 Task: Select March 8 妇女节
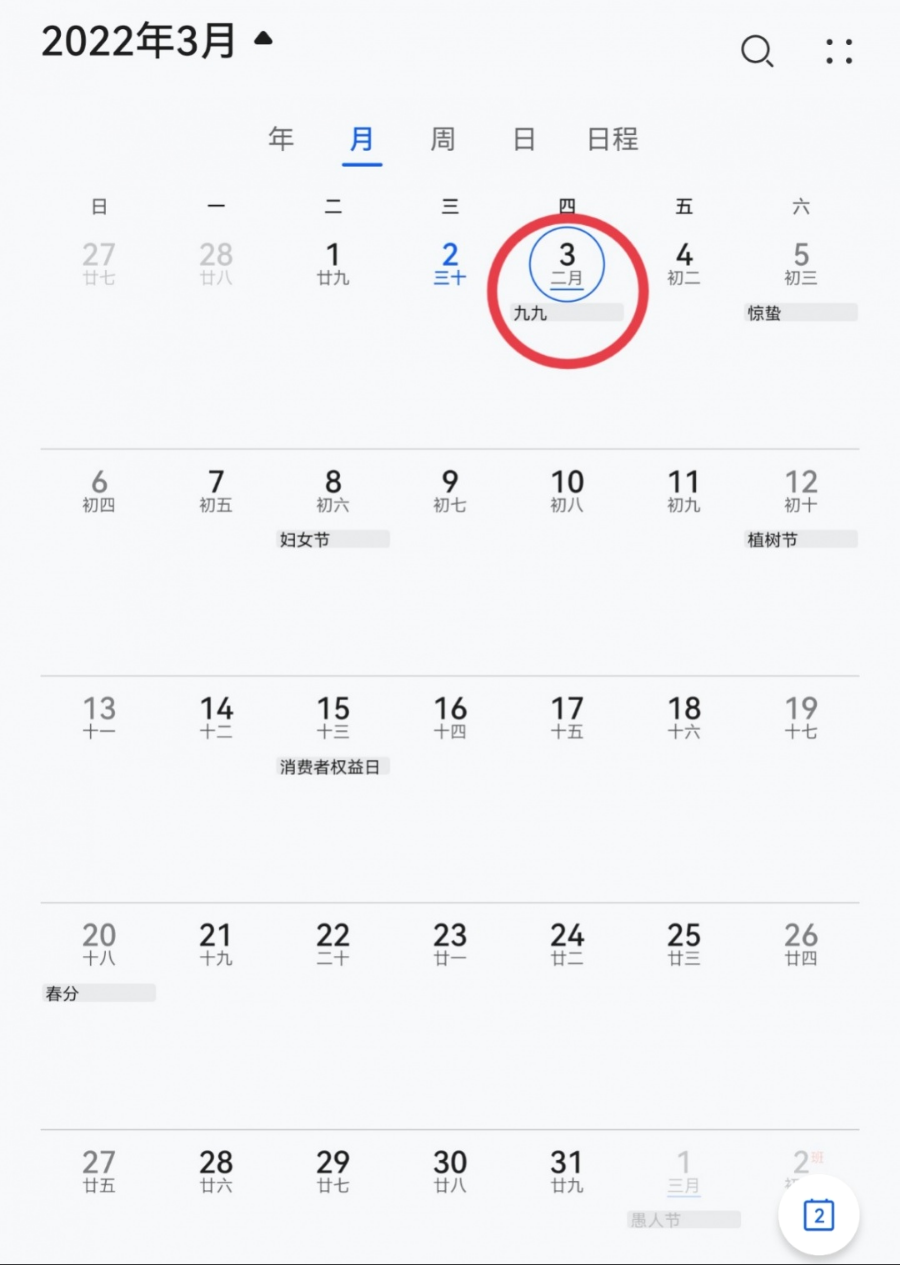tap(333, 492)
